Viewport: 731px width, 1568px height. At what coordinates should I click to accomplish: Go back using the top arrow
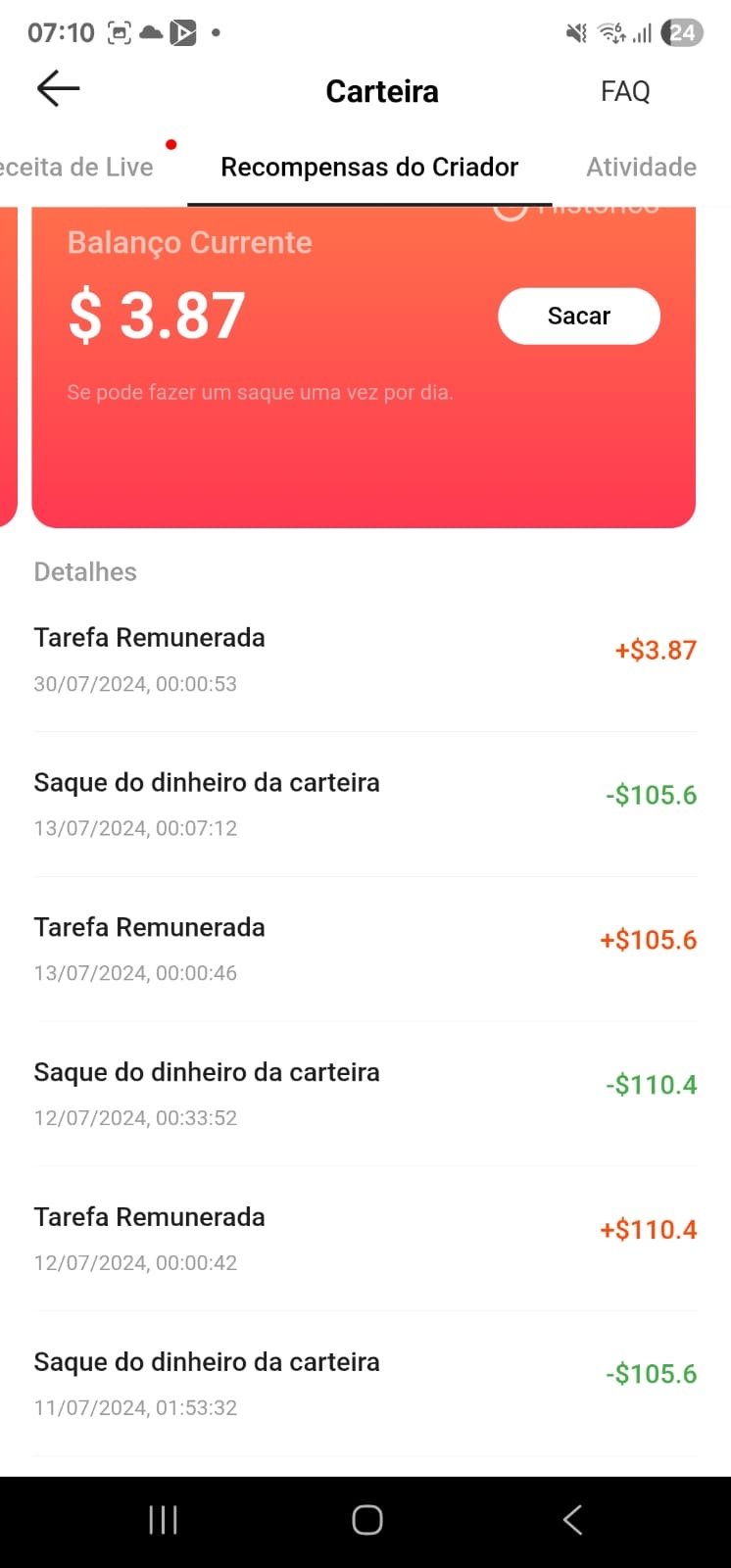click(58, 89)
